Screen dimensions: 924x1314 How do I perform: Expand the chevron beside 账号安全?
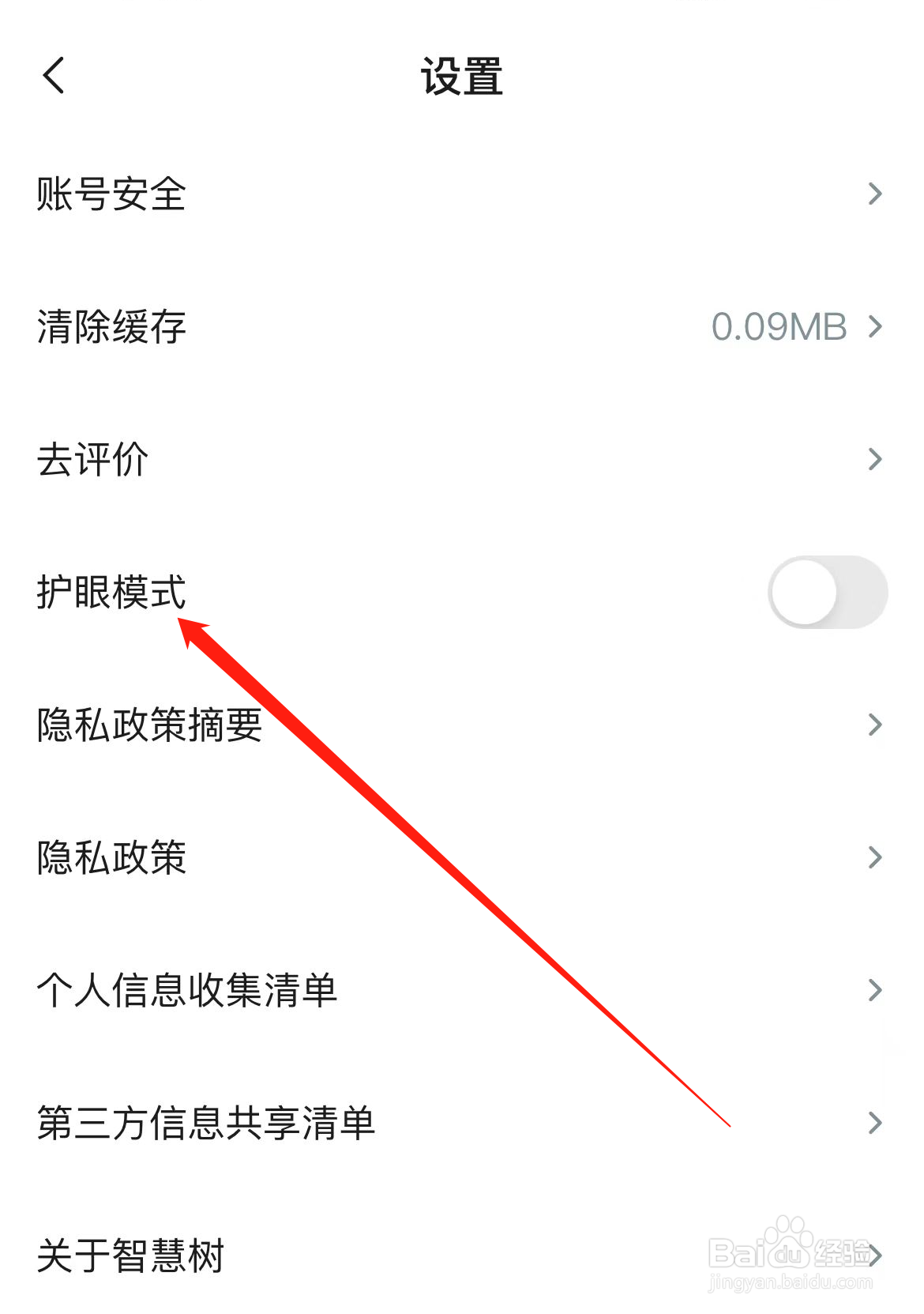pos(875,195)
